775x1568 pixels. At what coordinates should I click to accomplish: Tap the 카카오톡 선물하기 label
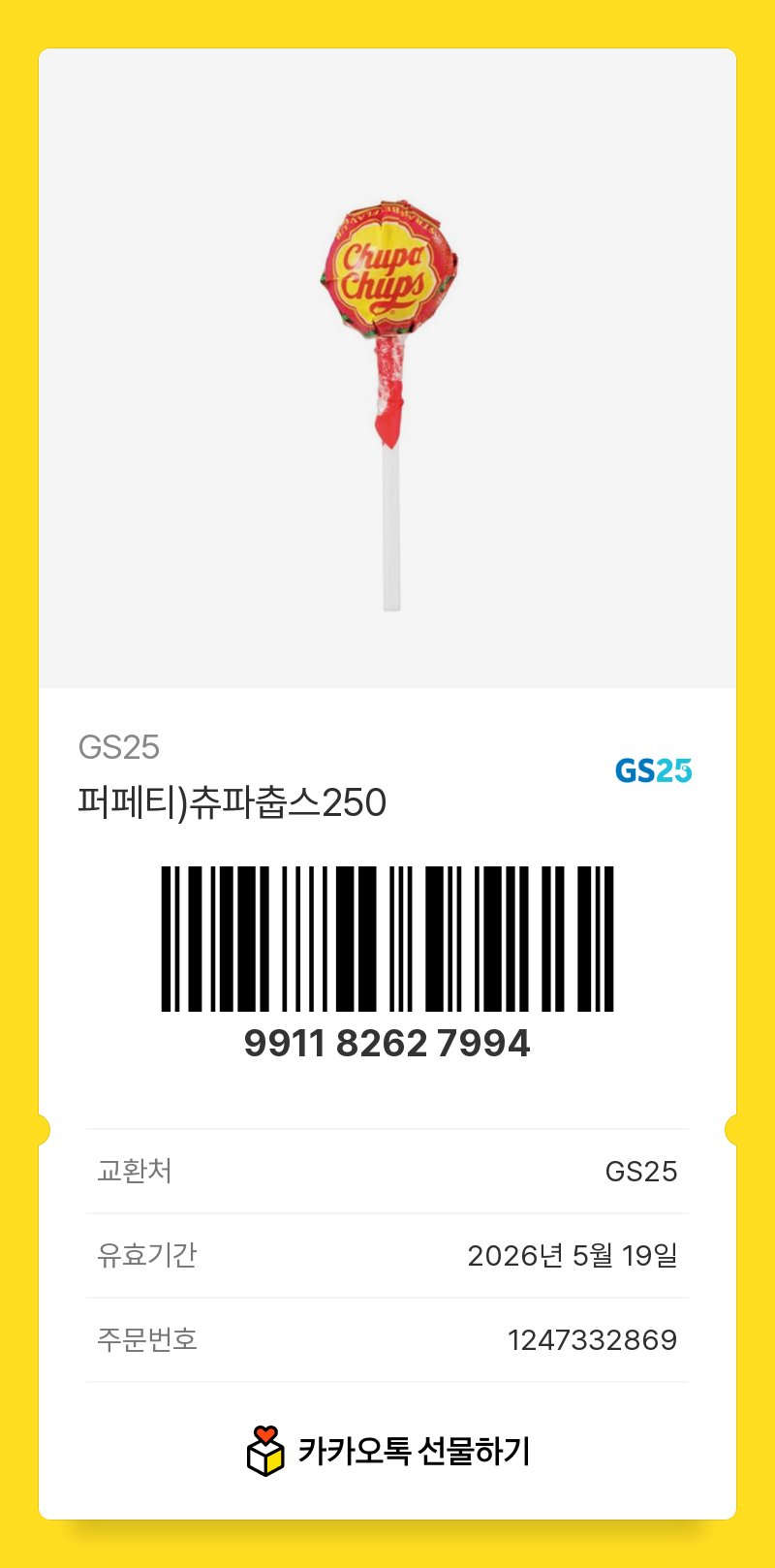click(x=418, y=1449)
